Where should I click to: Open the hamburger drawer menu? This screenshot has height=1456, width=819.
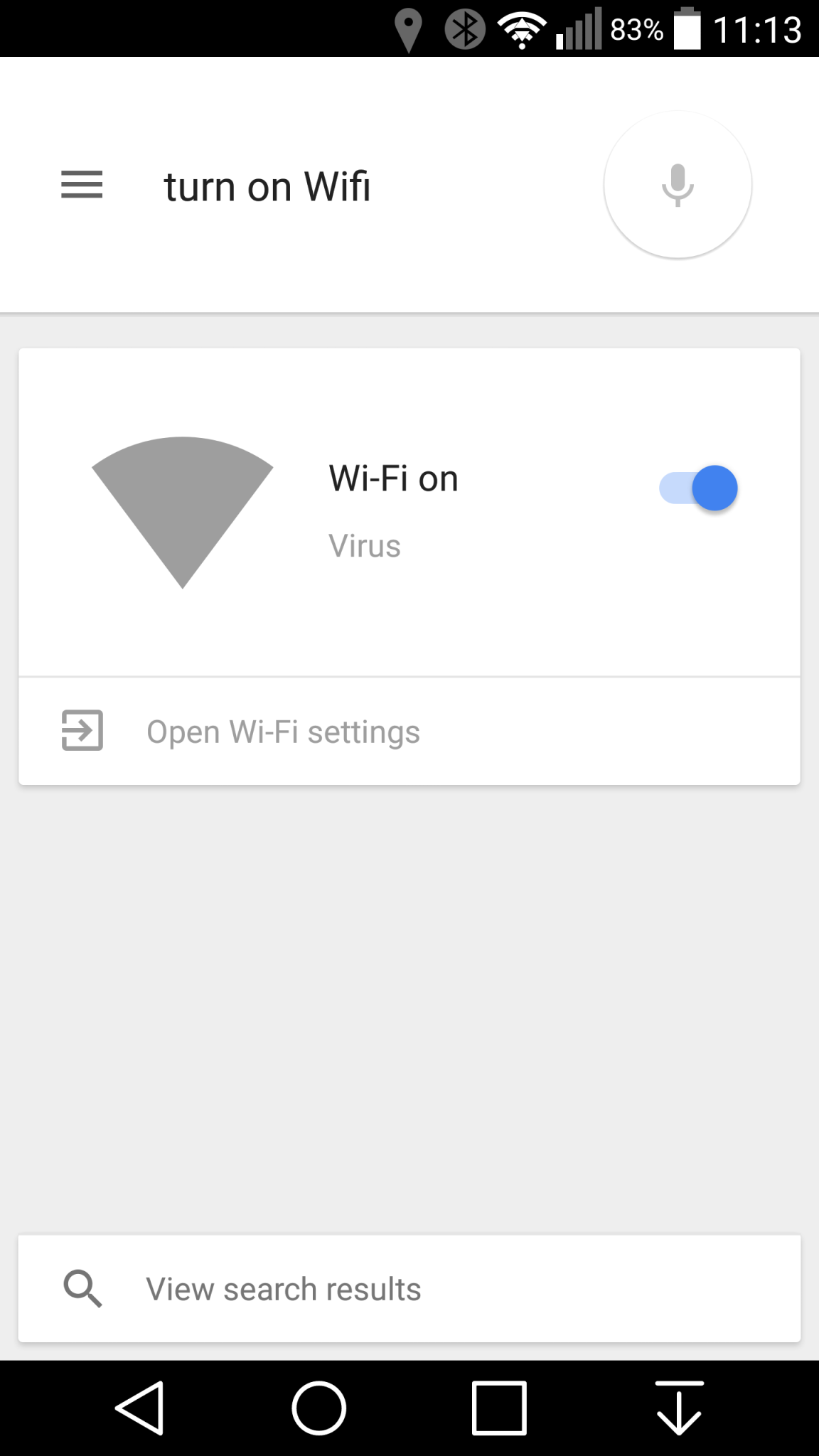(82, 185)
